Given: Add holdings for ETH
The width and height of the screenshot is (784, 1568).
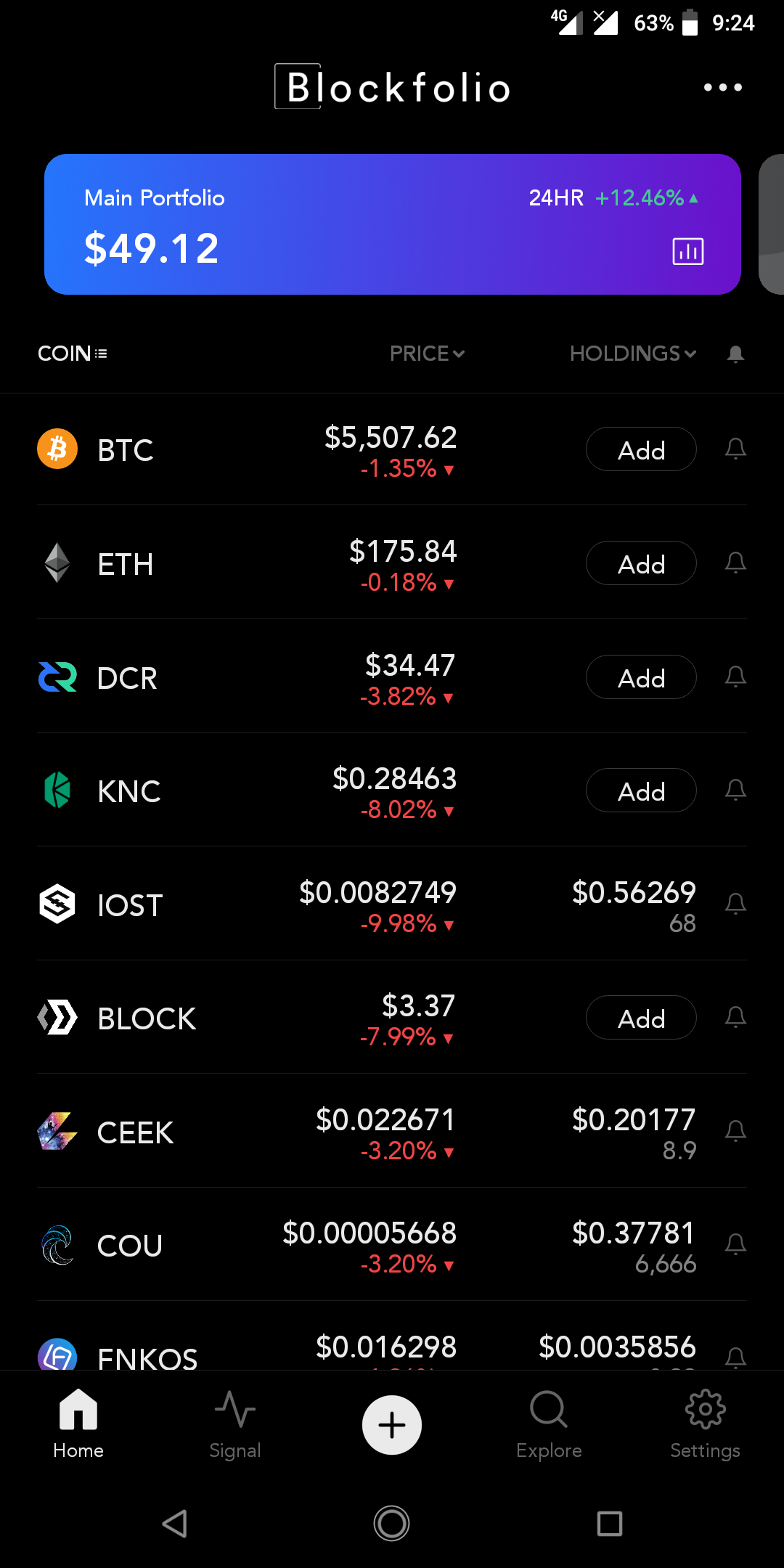Looking at the screenshot, I should coord(641,563).
